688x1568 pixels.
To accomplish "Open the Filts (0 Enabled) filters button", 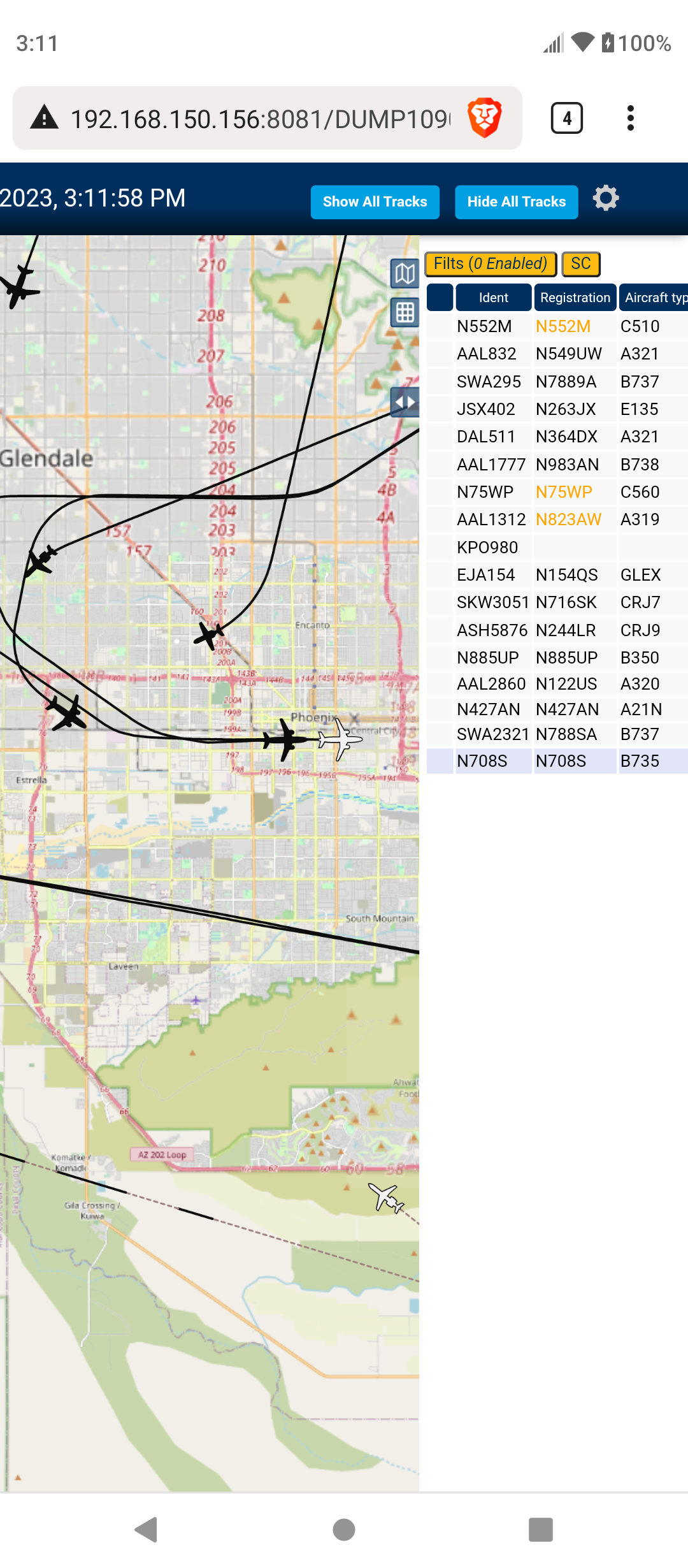I will coord(491,264).
